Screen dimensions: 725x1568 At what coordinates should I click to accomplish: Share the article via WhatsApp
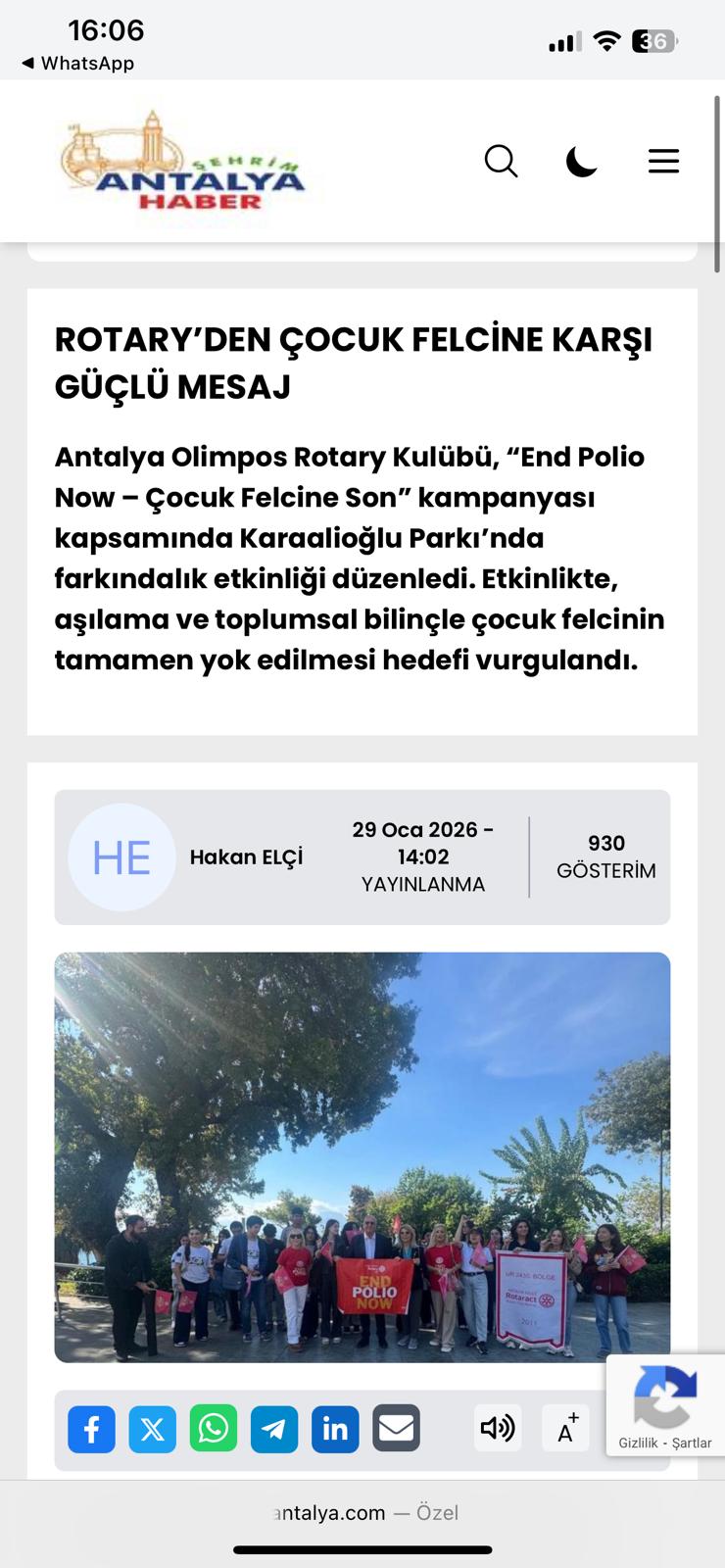pyautogui.click(x=213, y=1429)
